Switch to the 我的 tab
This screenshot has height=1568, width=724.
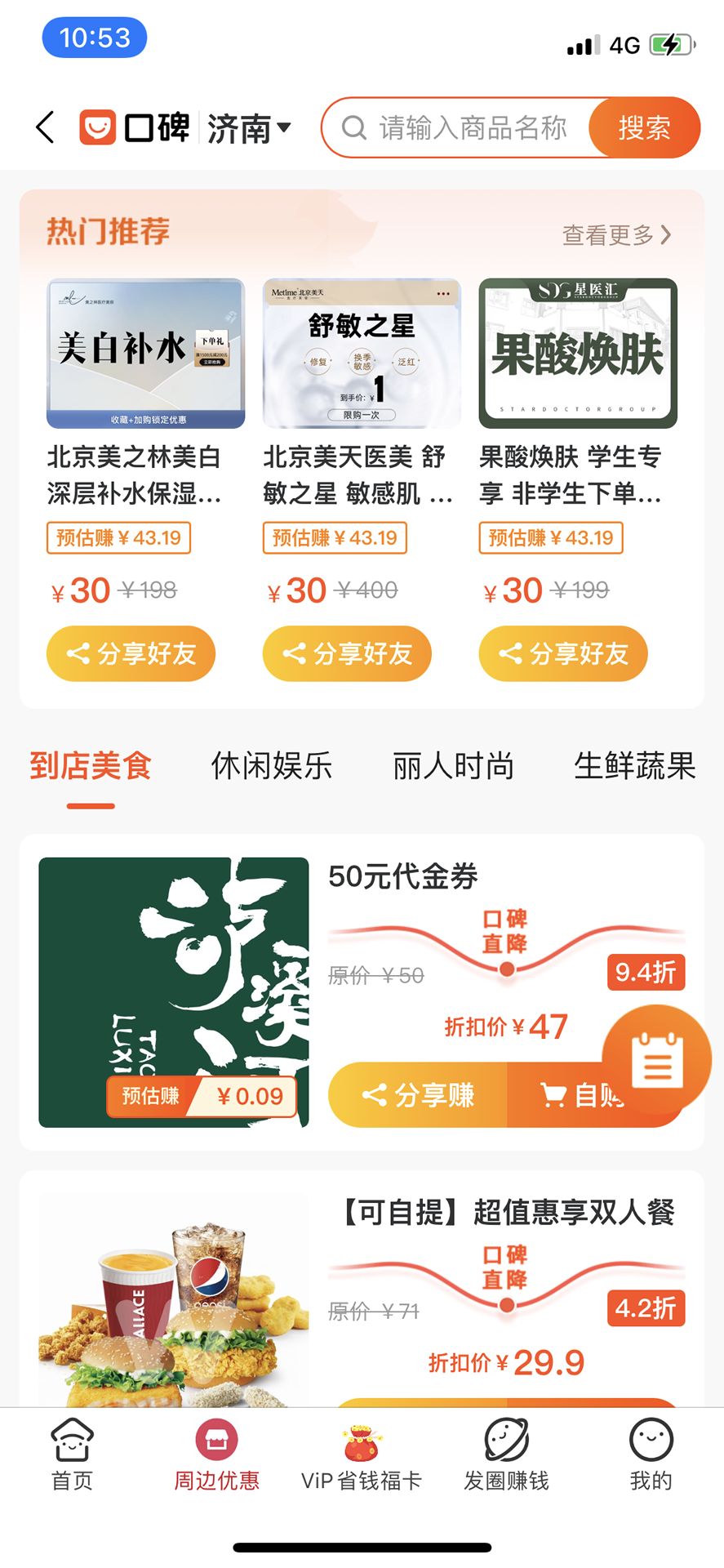coord(651,1455)
